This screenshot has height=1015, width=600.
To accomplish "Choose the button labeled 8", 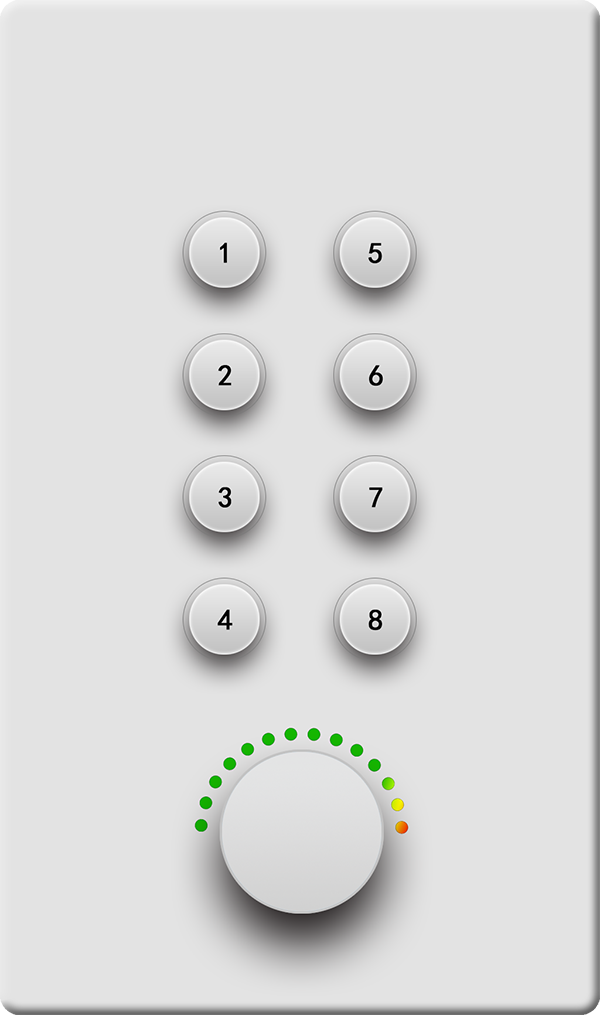I will pos(375,619).
